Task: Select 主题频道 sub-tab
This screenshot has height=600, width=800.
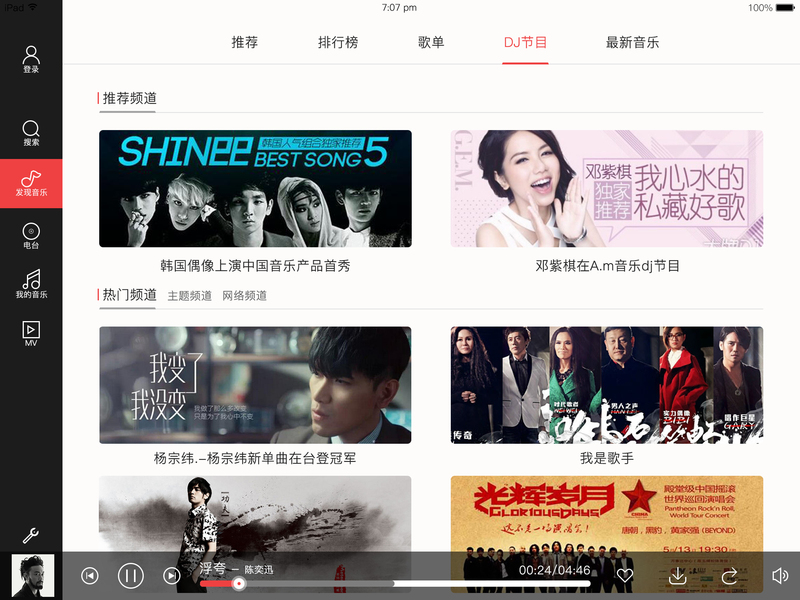Action: pyautogui.click(x=189, y=296)
